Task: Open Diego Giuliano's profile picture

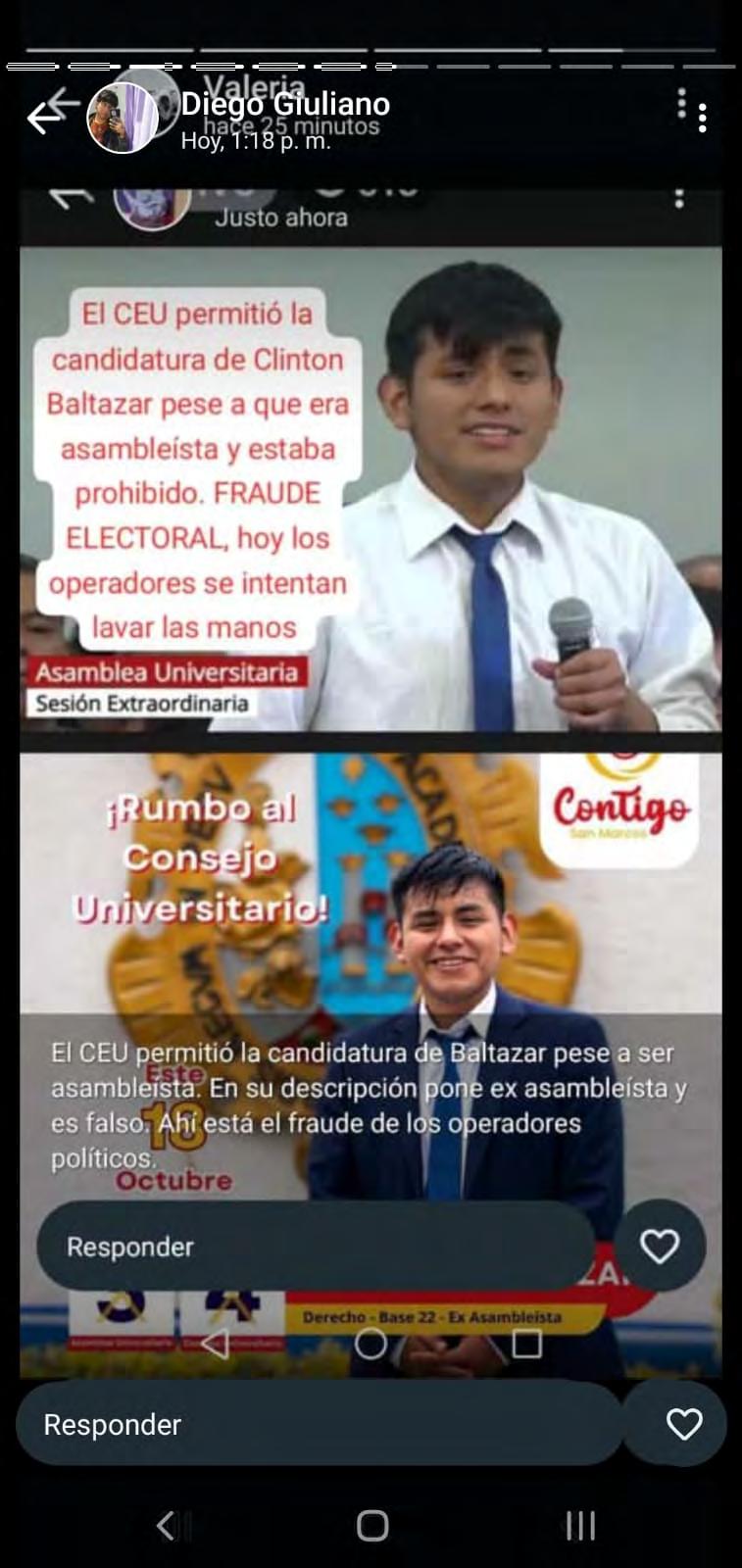Action: click(123, 118)
